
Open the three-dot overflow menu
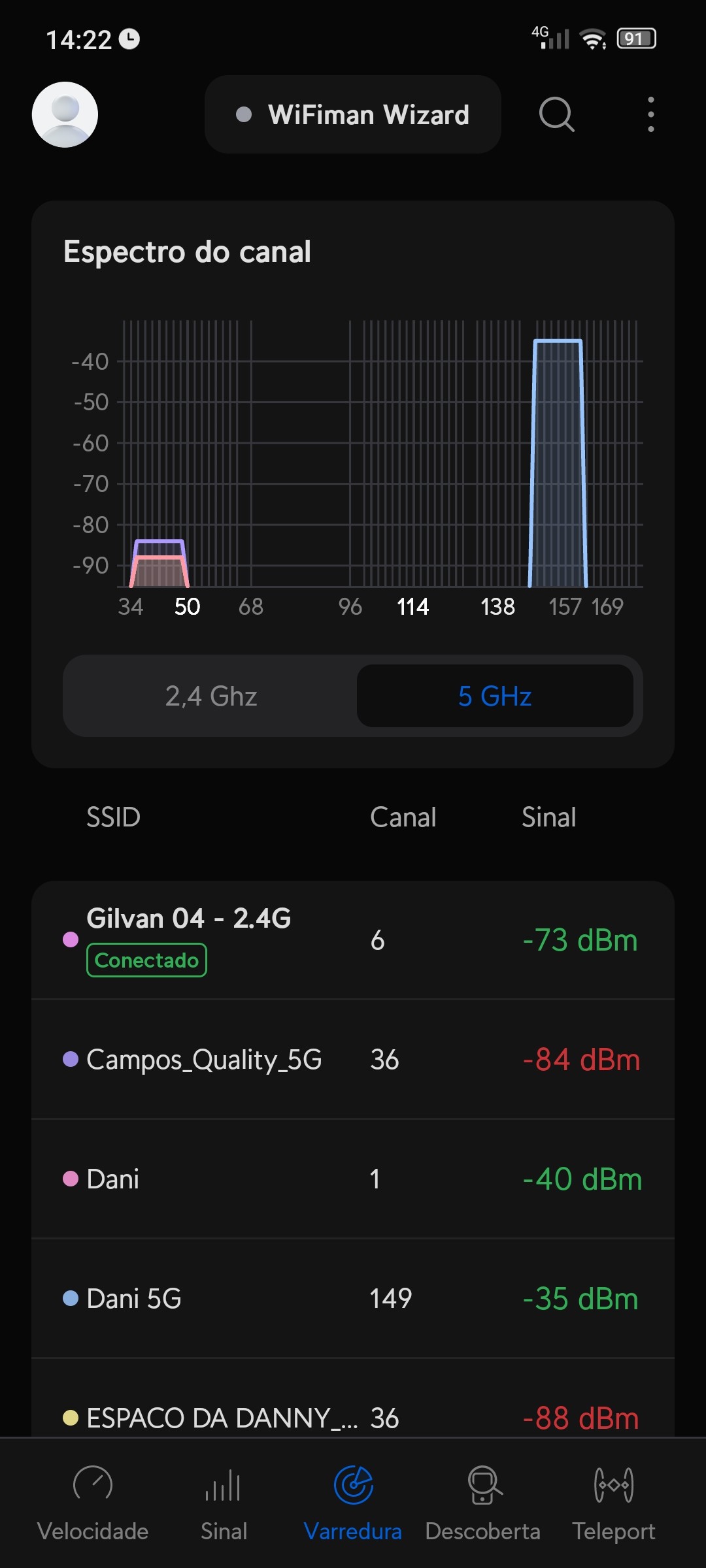tap(650, 114)
